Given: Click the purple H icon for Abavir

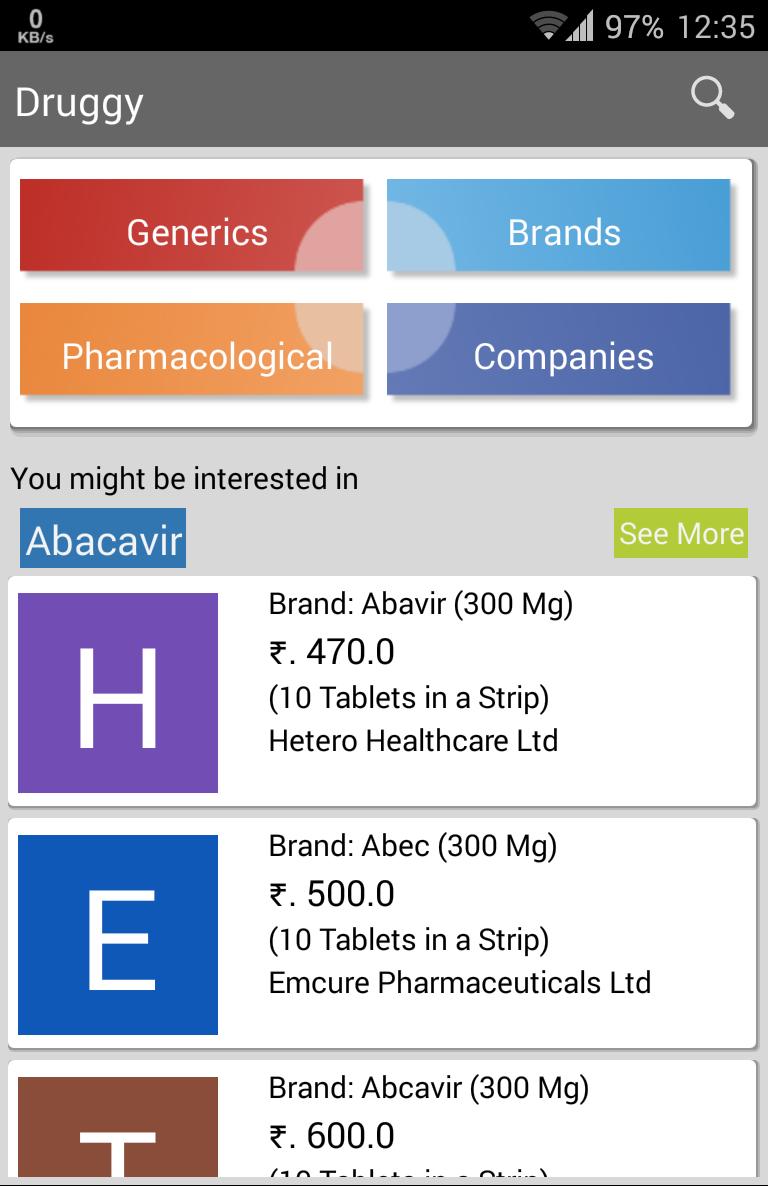Looking at the screenshot, I should (117, 689).
